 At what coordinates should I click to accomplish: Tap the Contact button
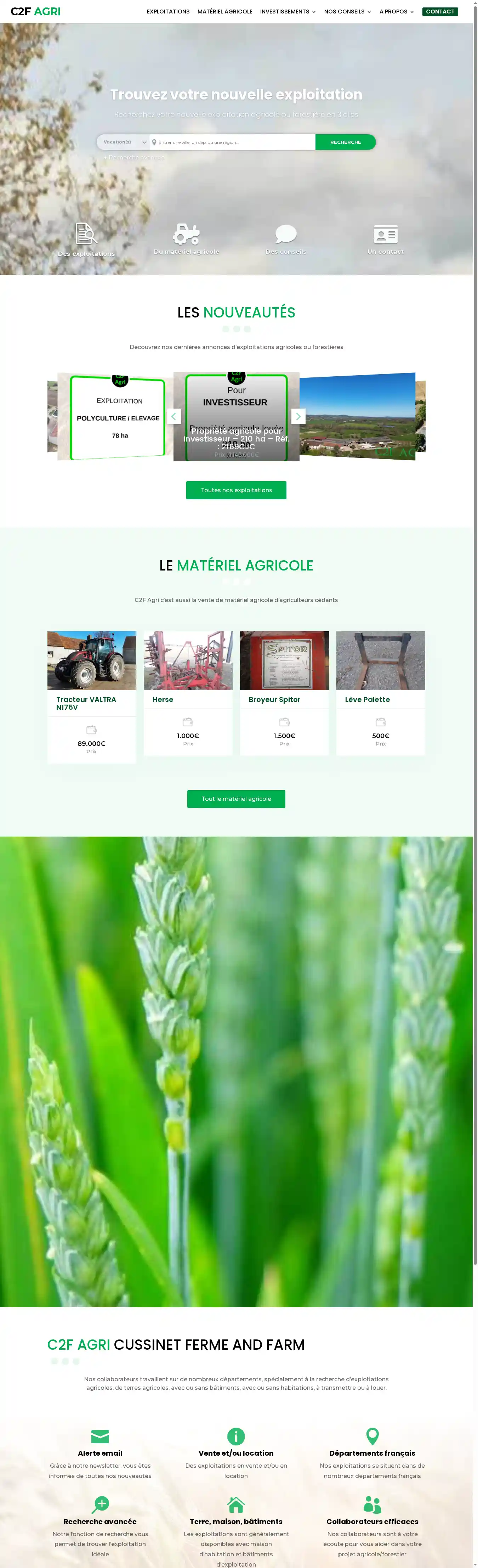click(x=440, y=12)
